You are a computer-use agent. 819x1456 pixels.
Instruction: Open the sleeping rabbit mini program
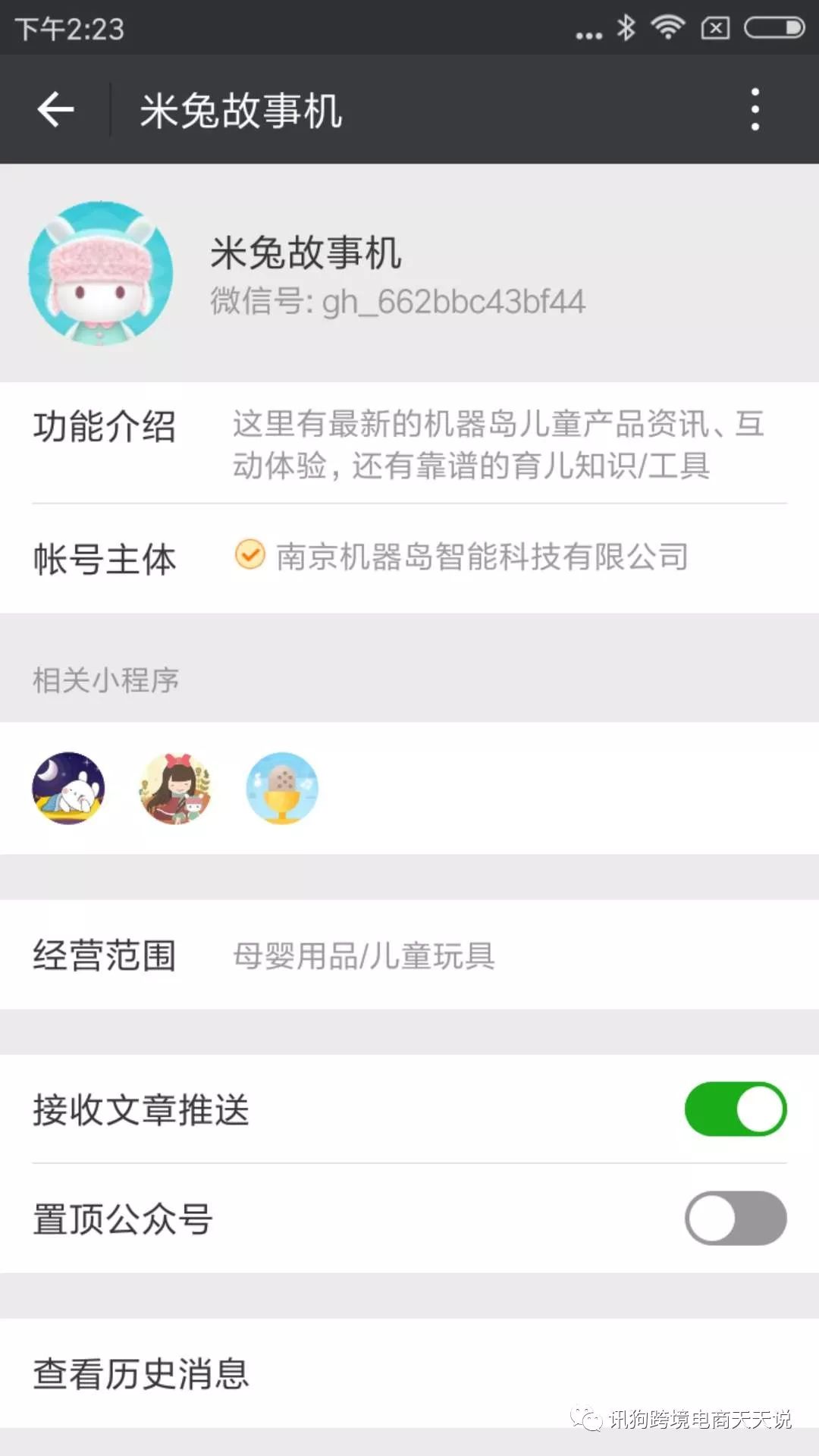[x=68, y=789]
